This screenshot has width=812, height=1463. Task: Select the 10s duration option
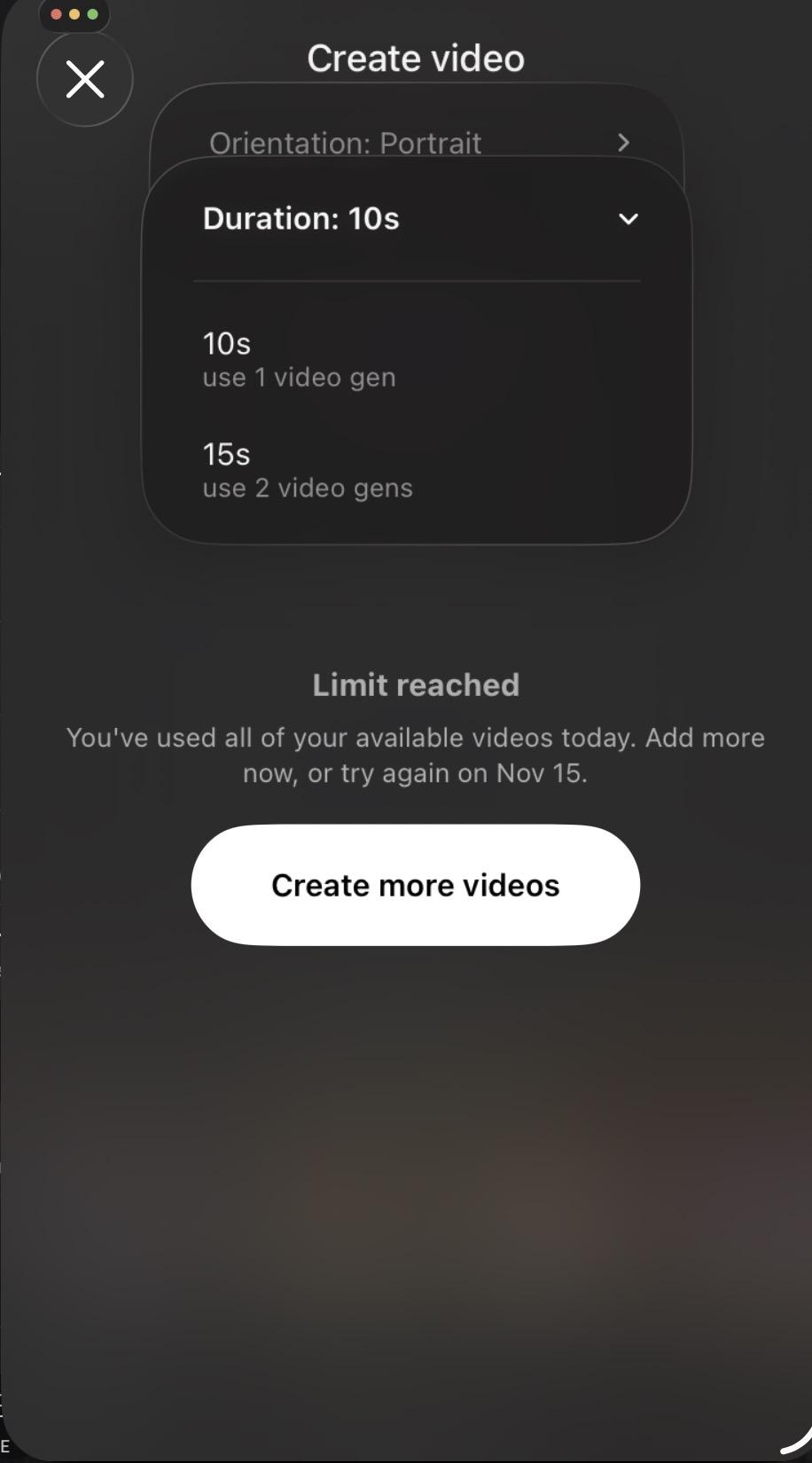(x=300, y=359)
